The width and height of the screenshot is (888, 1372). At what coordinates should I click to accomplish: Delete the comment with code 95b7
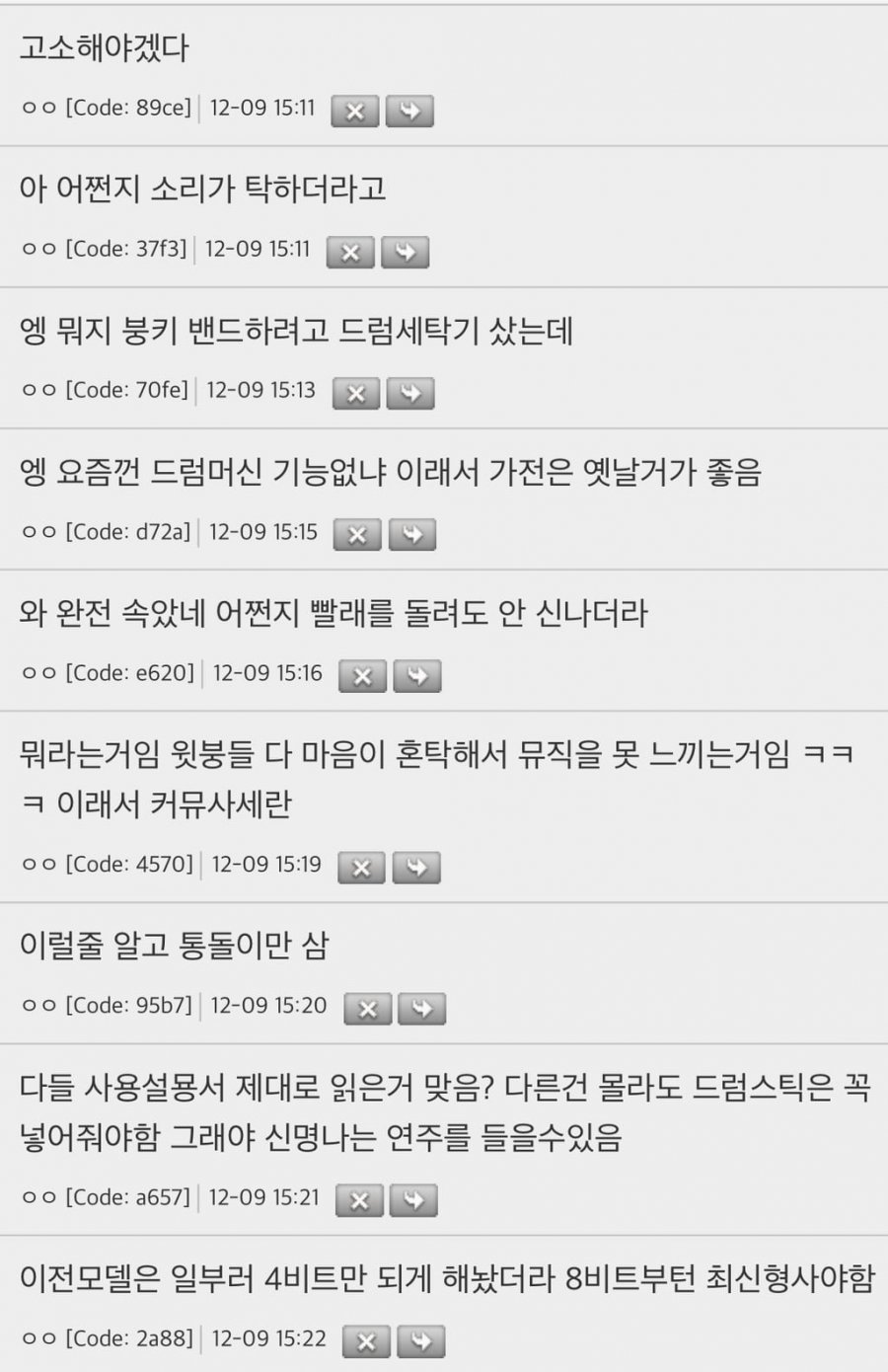coord(367,1009)
